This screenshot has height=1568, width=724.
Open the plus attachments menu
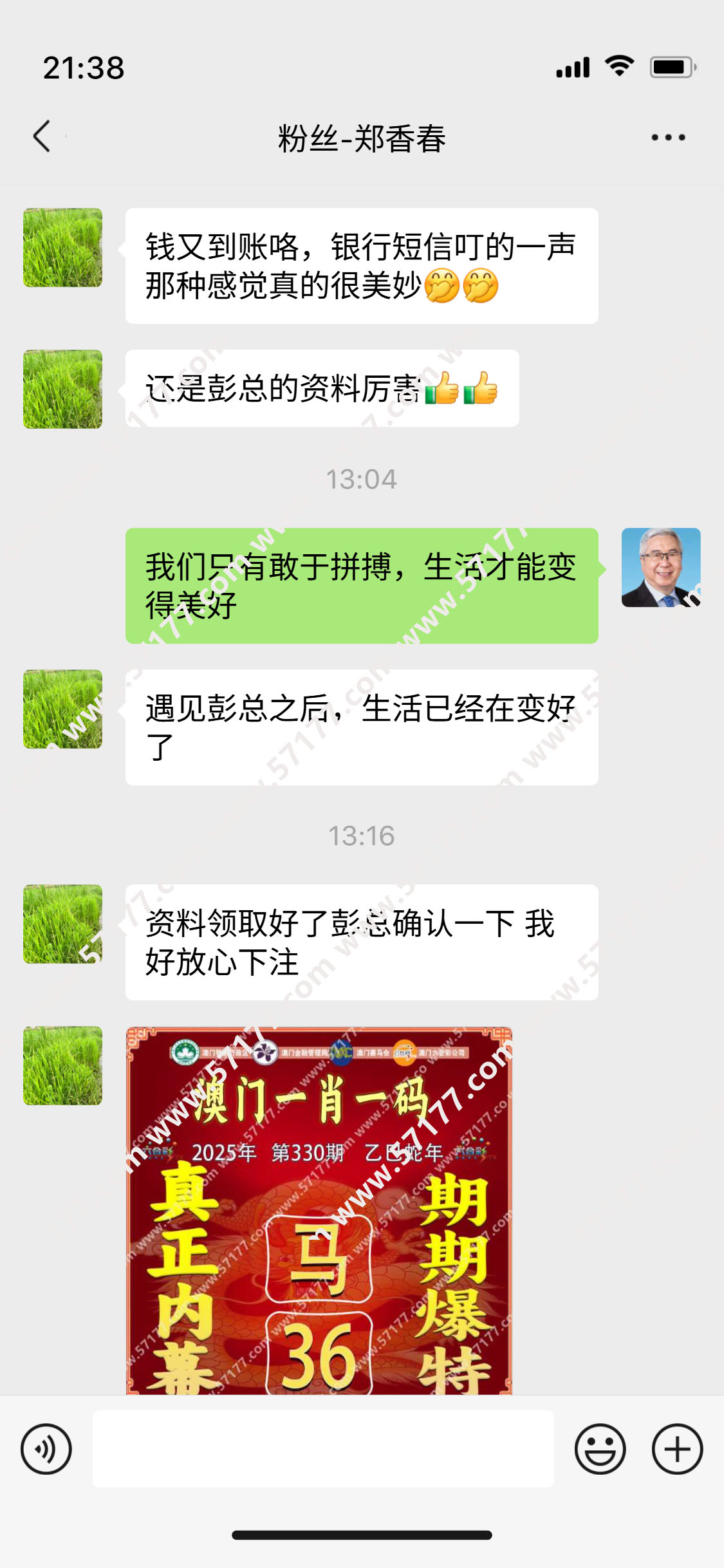(x=677, y=1449)
